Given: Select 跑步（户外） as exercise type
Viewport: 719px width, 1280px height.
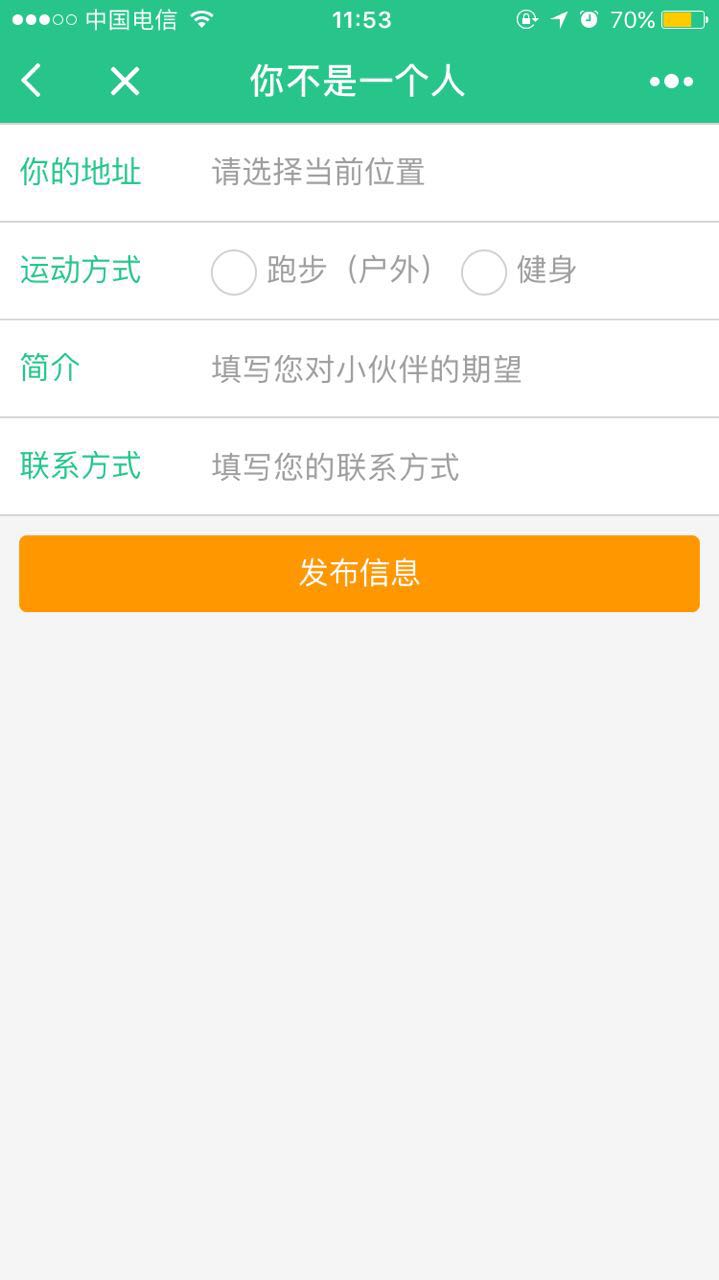Looking at the screenshot, I should pyautogui.click(x=234, y=272).
